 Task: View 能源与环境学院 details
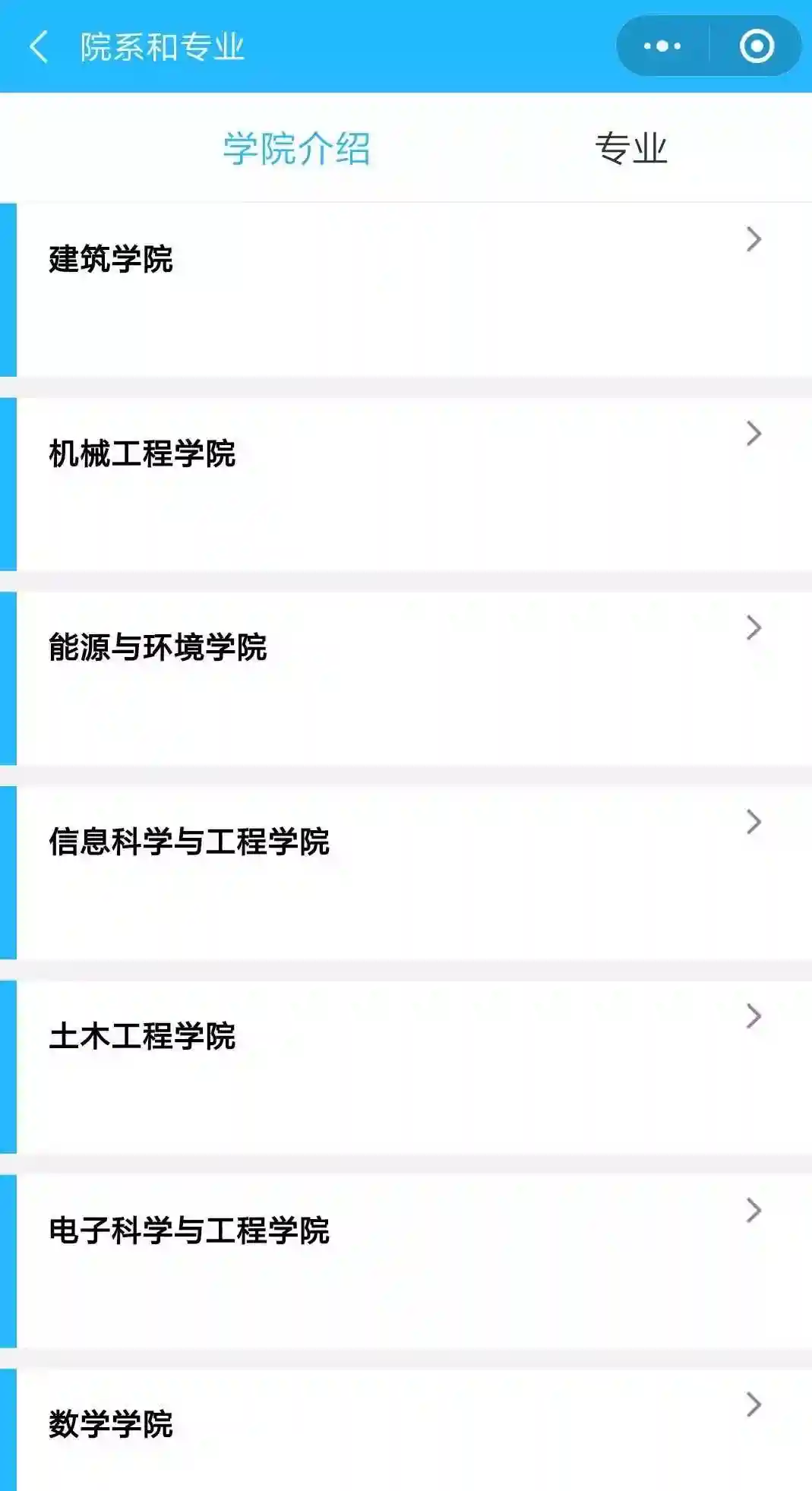click(406, 678)
